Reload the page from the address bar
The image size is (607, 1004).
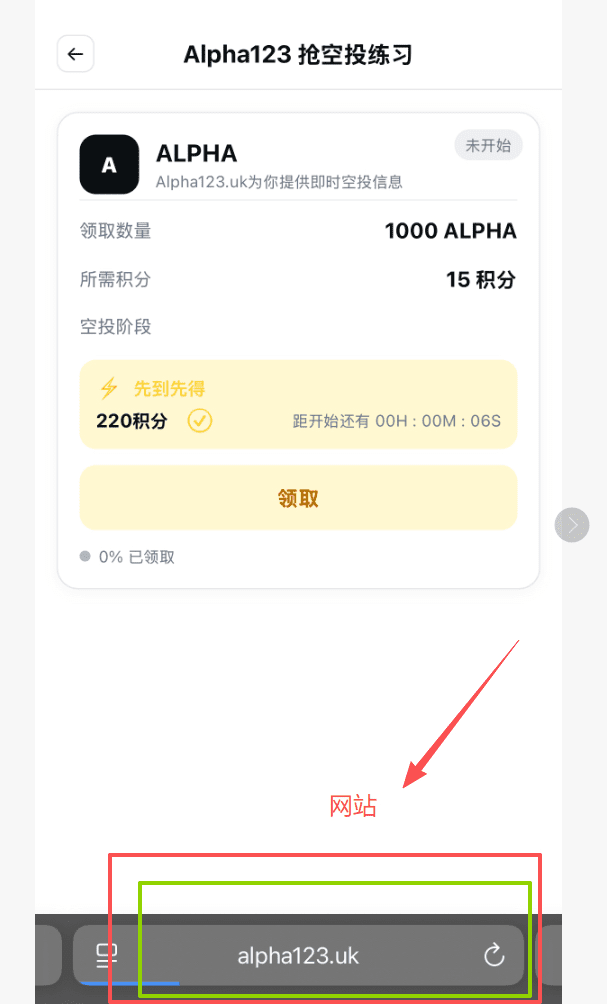click(494, 956)
